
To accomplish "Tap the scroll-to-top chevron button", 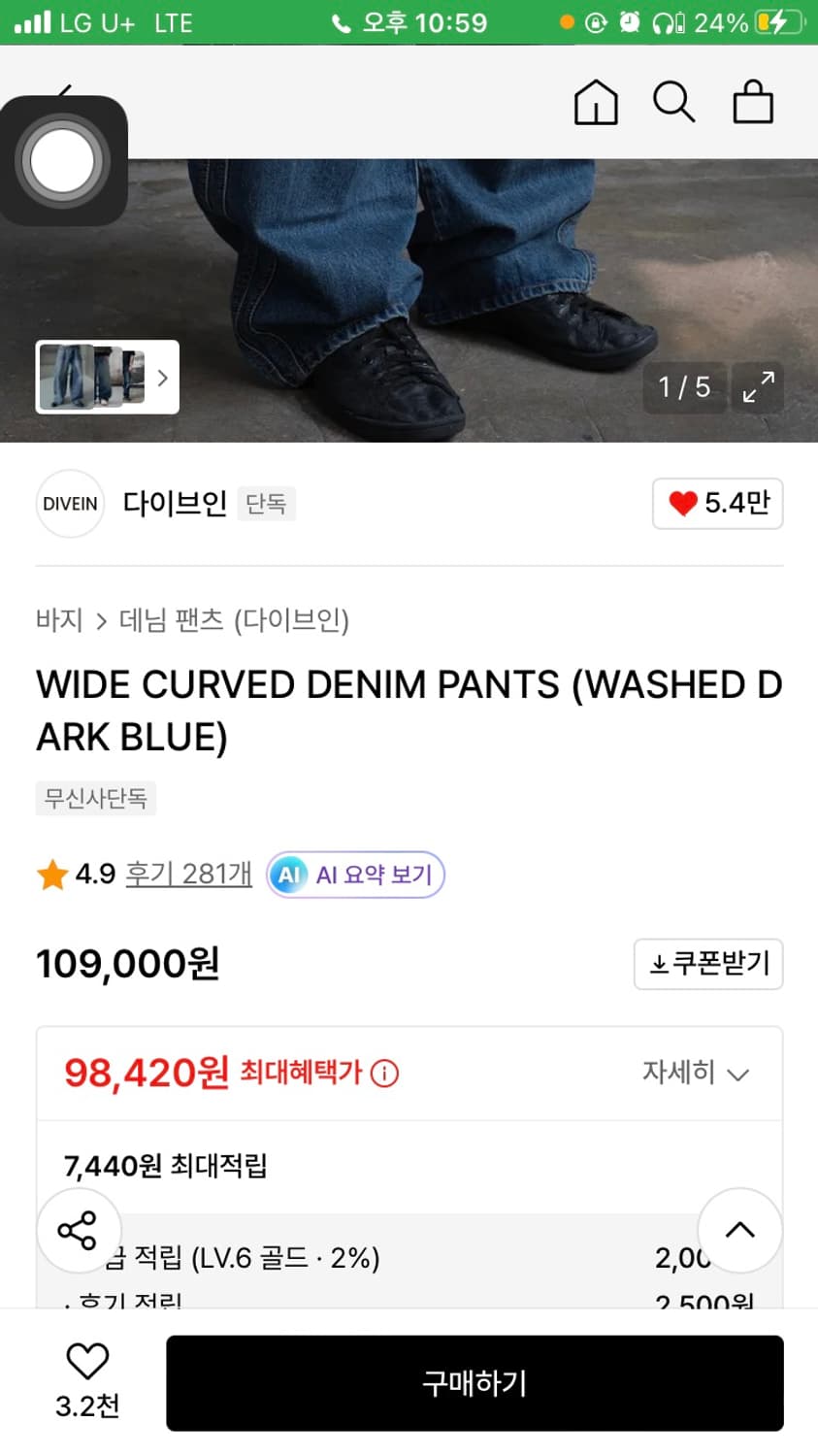I will point(739,1231).
